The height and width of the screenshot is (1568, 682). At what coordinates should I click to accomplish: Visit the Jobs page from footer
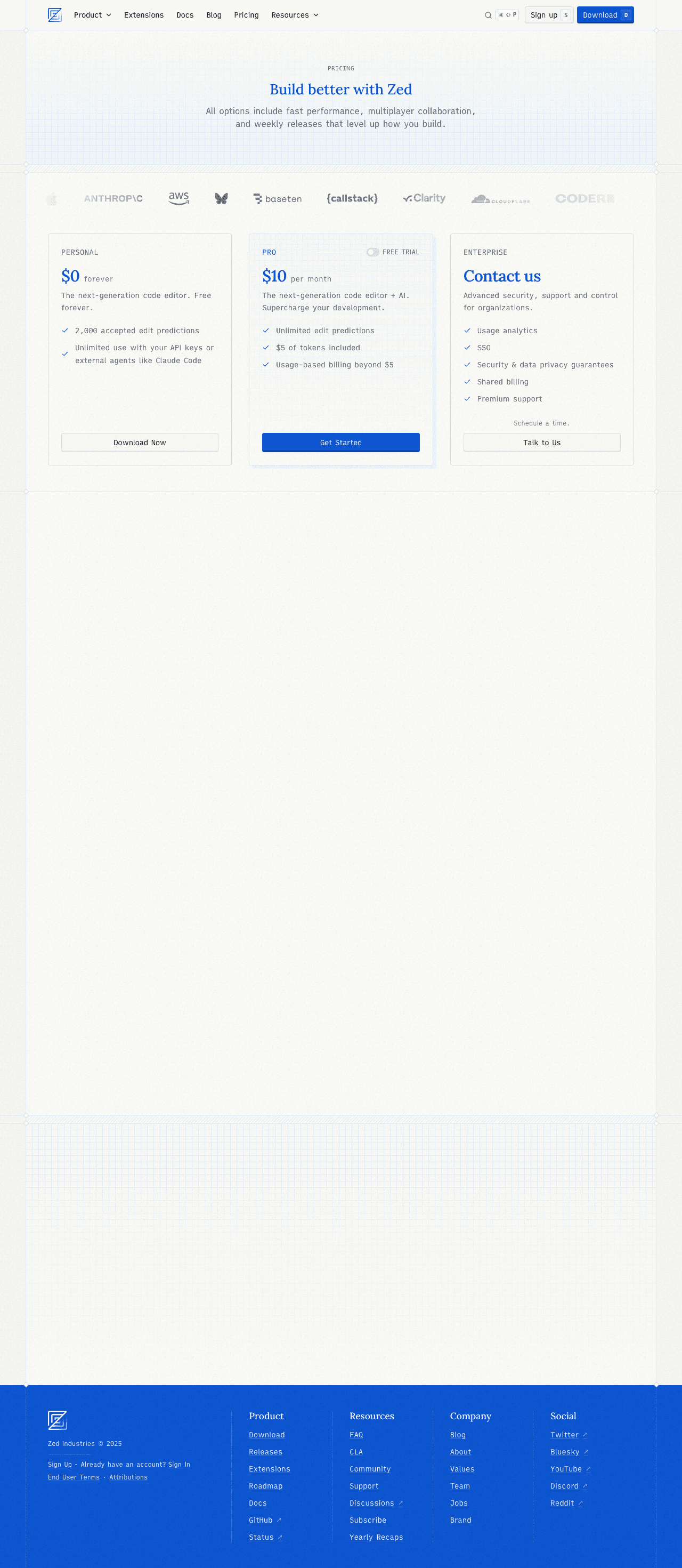(x=459, y=1503)
